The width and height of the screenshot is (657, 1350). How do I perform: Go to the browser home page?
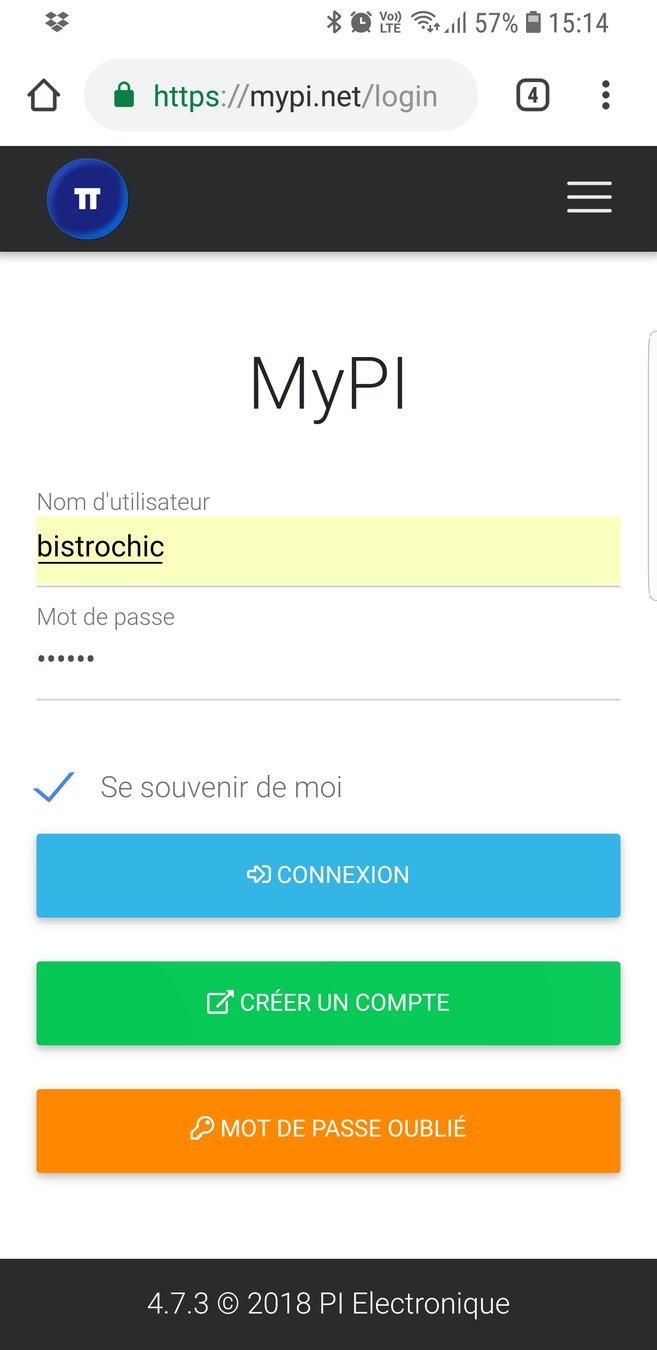point(44,96)
